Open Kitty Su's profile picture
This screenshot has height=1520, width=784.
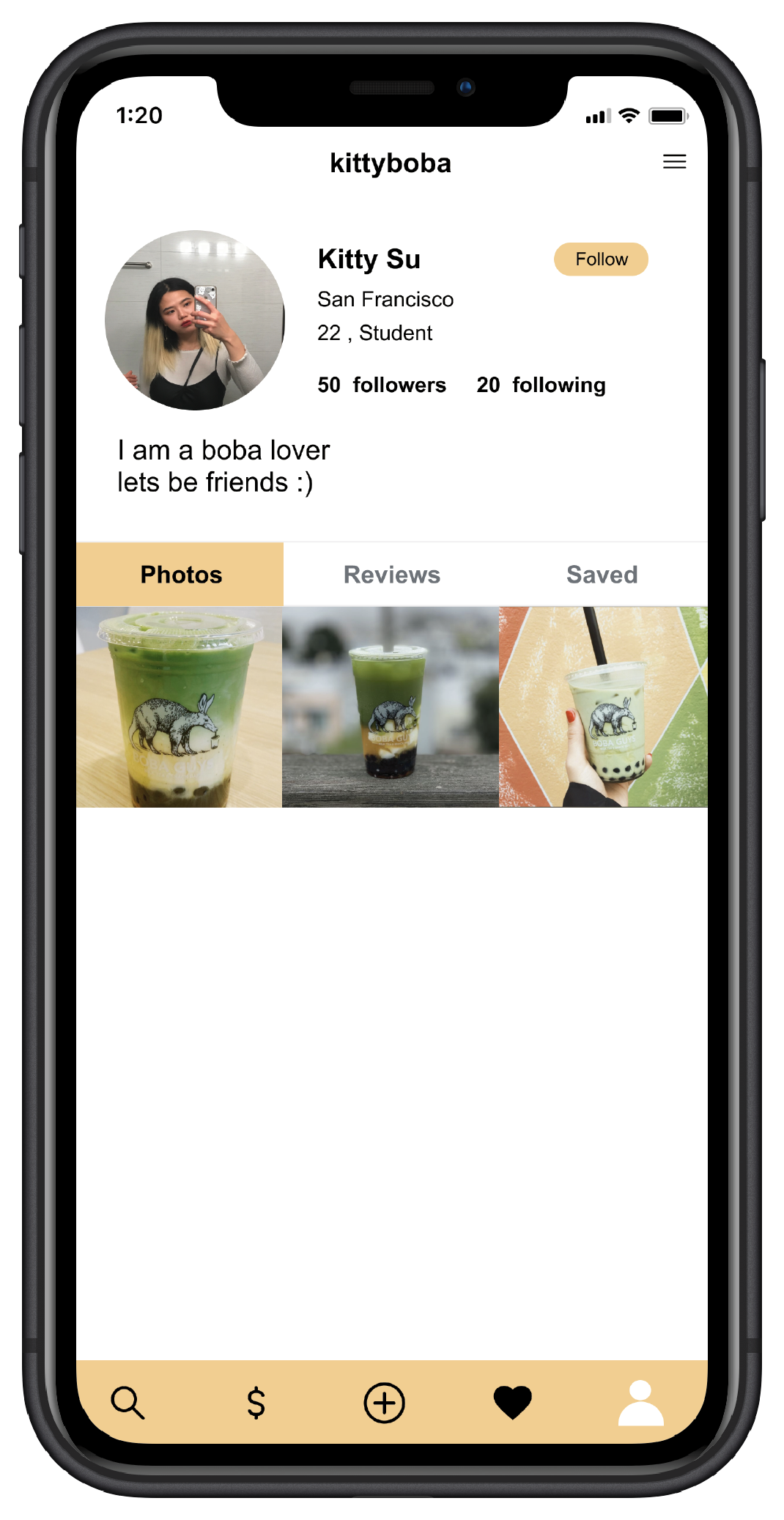click(195, 320)
